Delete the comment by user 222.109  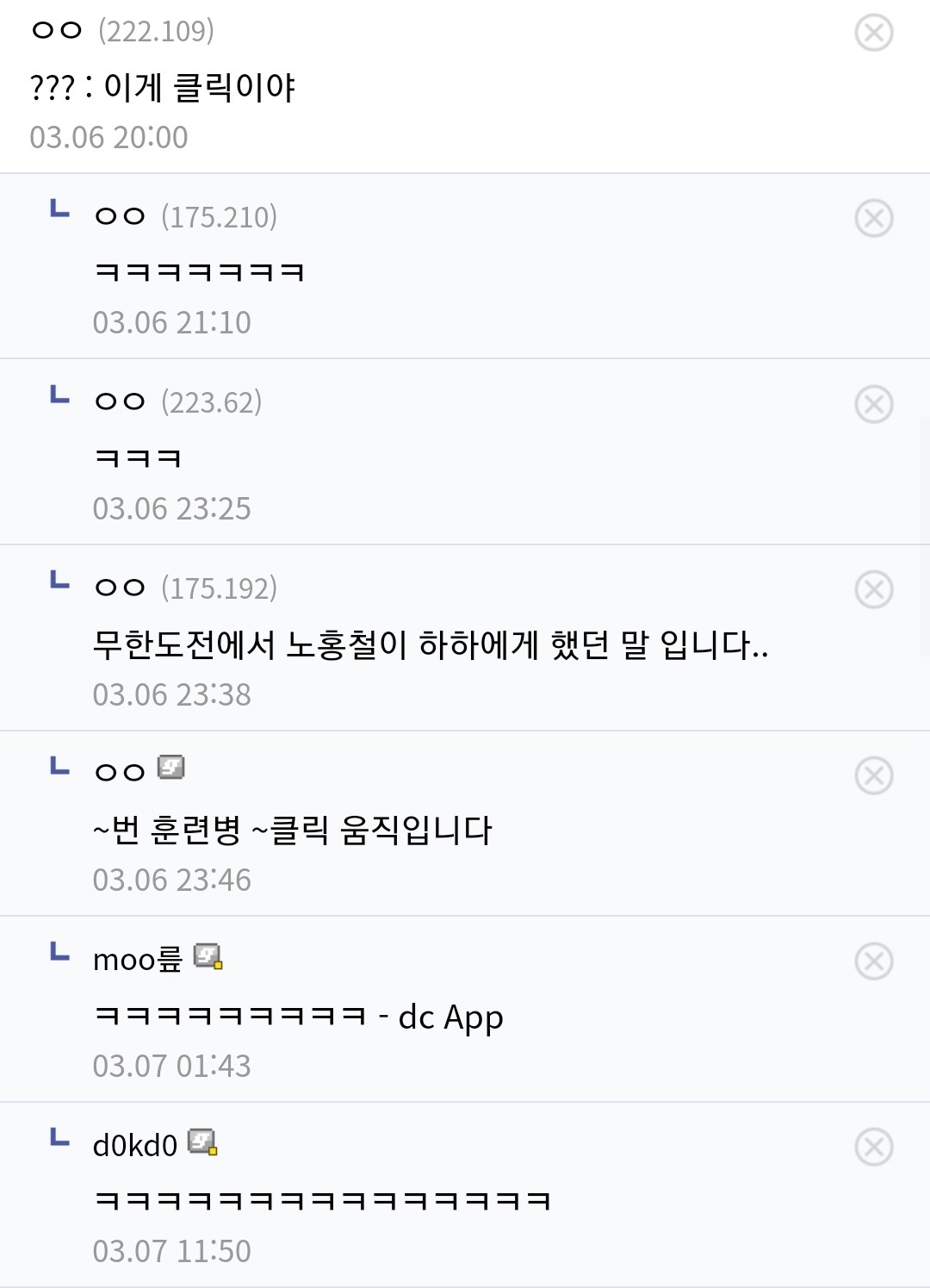873,33
